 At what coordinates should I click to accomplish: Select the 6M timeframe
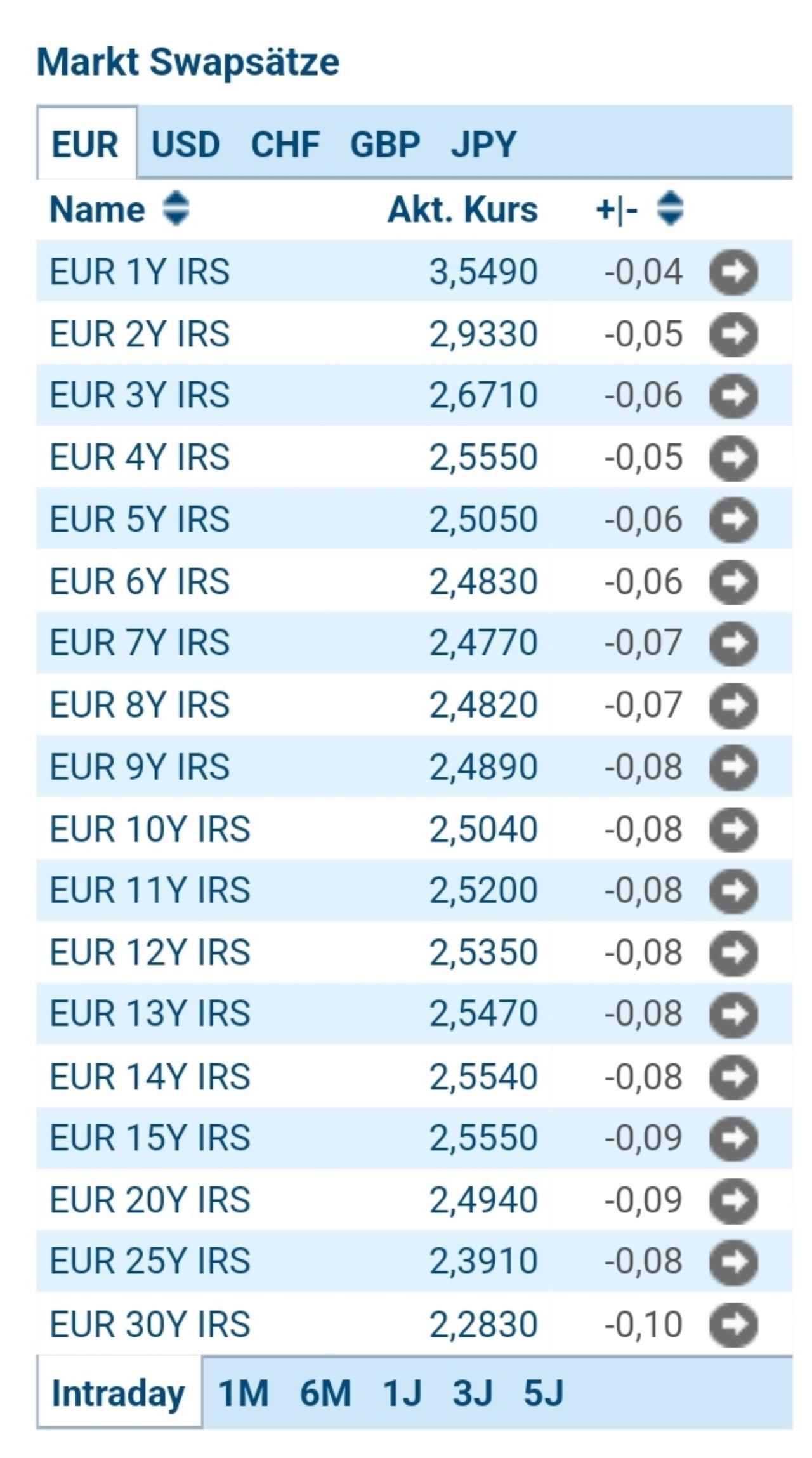click(x=325, y=1393)
